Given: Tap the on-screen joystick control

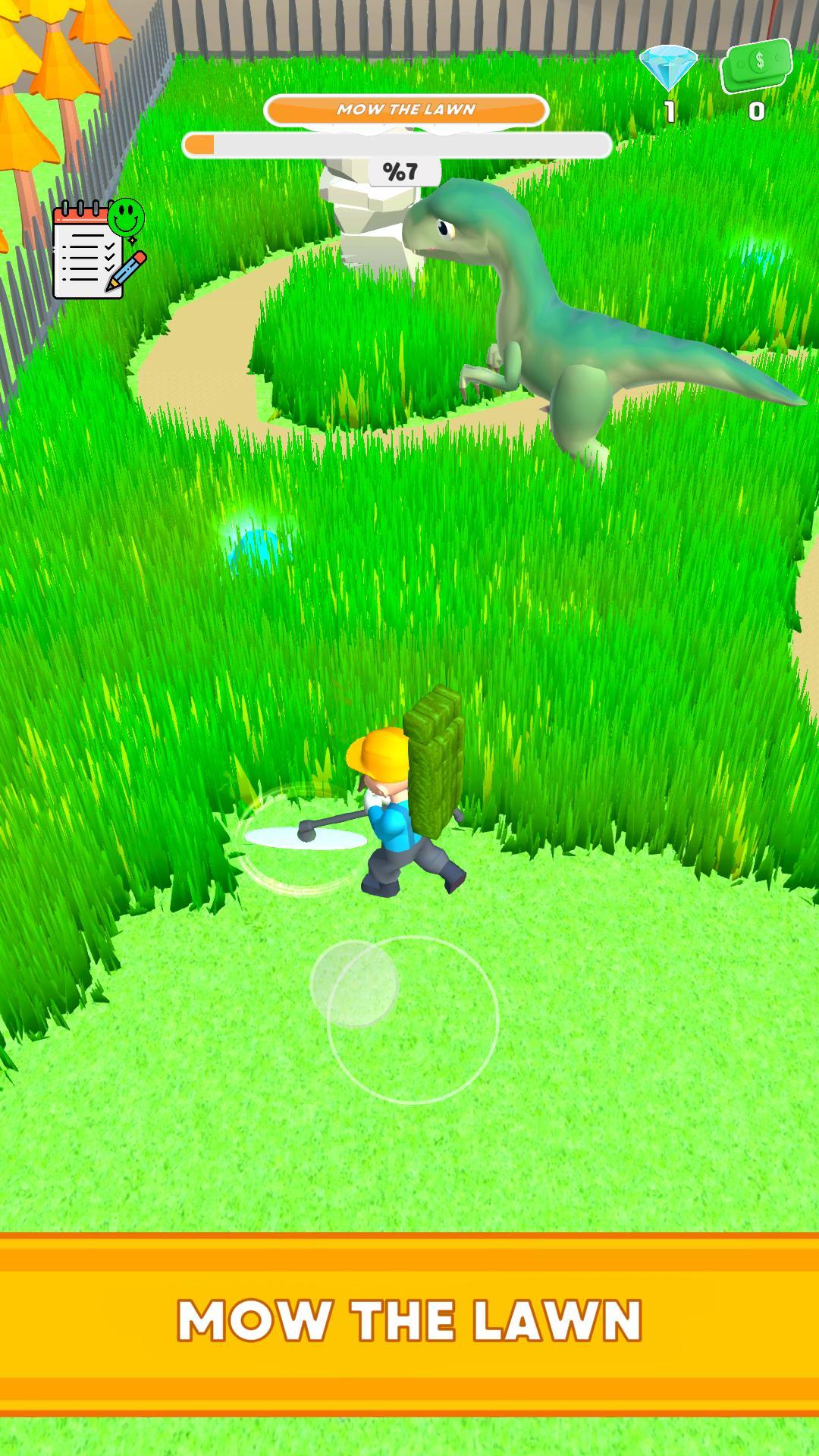Looking at the screenshot, I should (x=412, y=1018).
